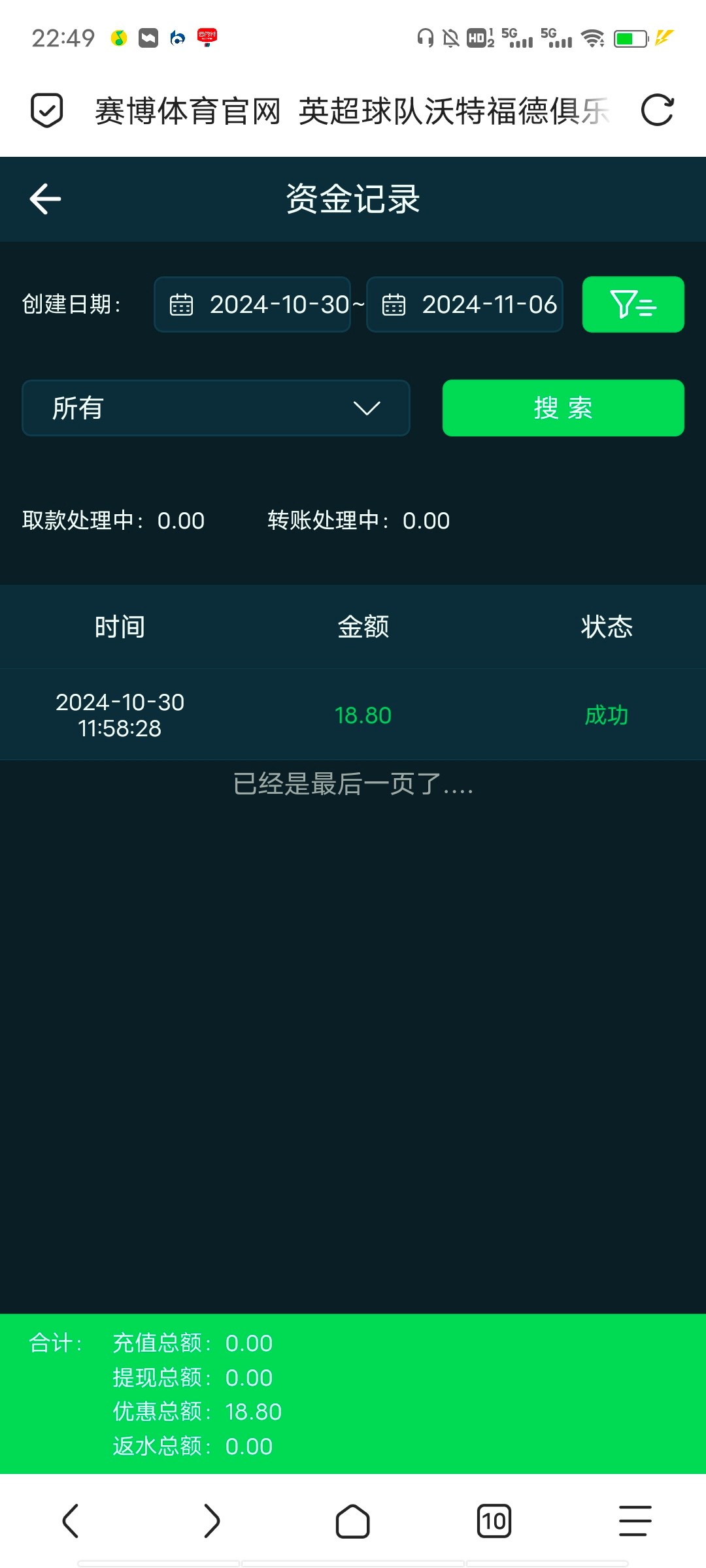View the 10 open browser tabs

pos(494,1520)
